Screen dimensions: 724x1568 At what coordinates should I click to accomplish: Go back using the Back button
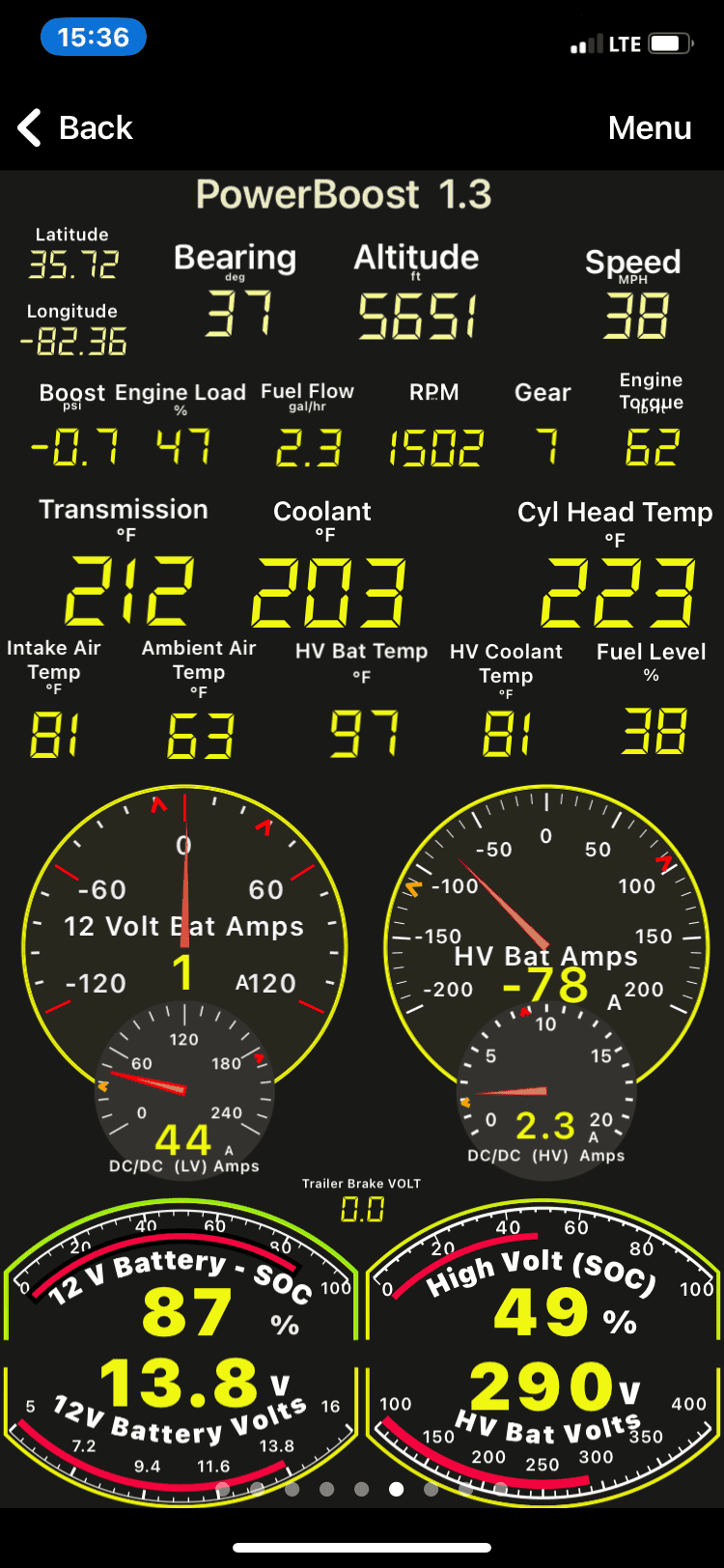coord(75,127)
